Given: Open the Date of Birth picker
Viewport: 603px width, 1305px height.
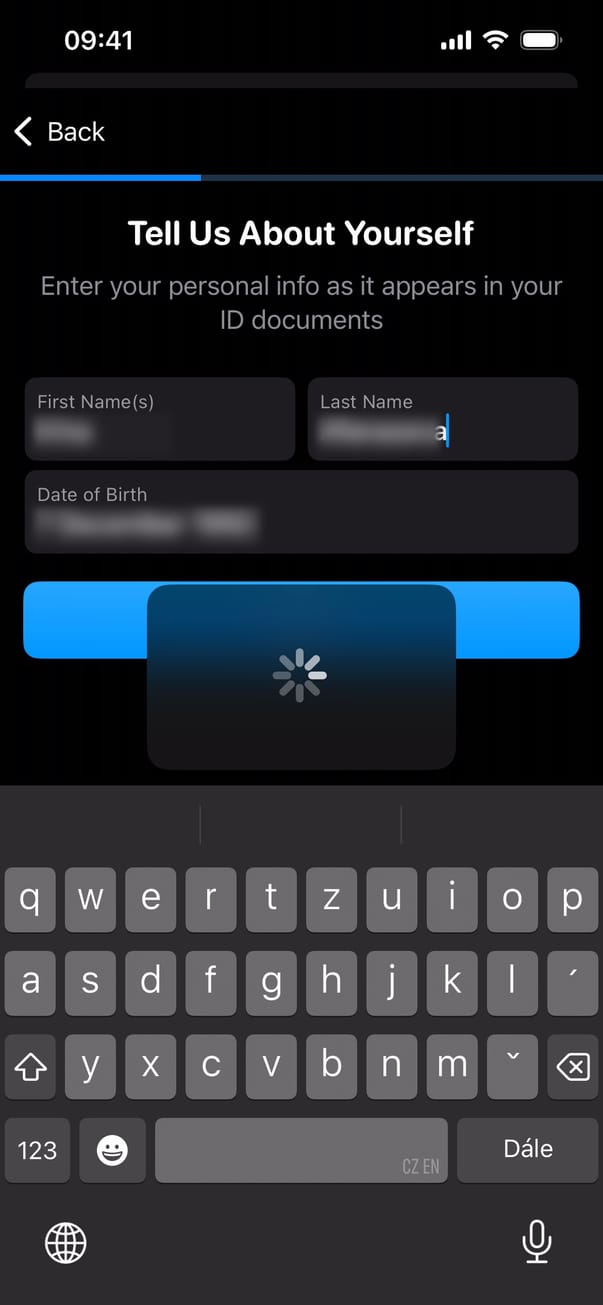Looking at the screenshot, I should coord(301,512).
